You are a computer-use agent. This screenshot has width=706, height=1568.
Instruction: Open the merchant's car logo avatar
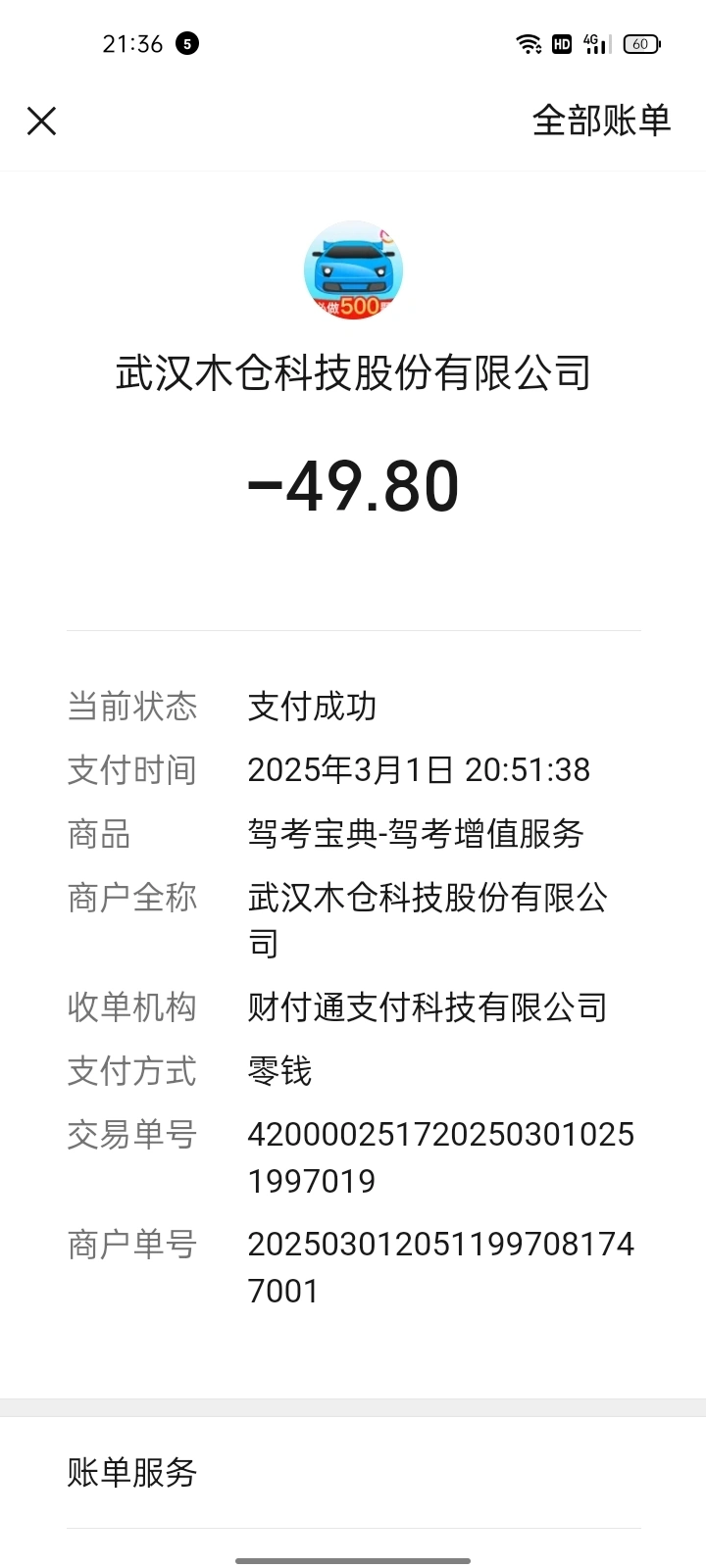[x=353, y=270]
